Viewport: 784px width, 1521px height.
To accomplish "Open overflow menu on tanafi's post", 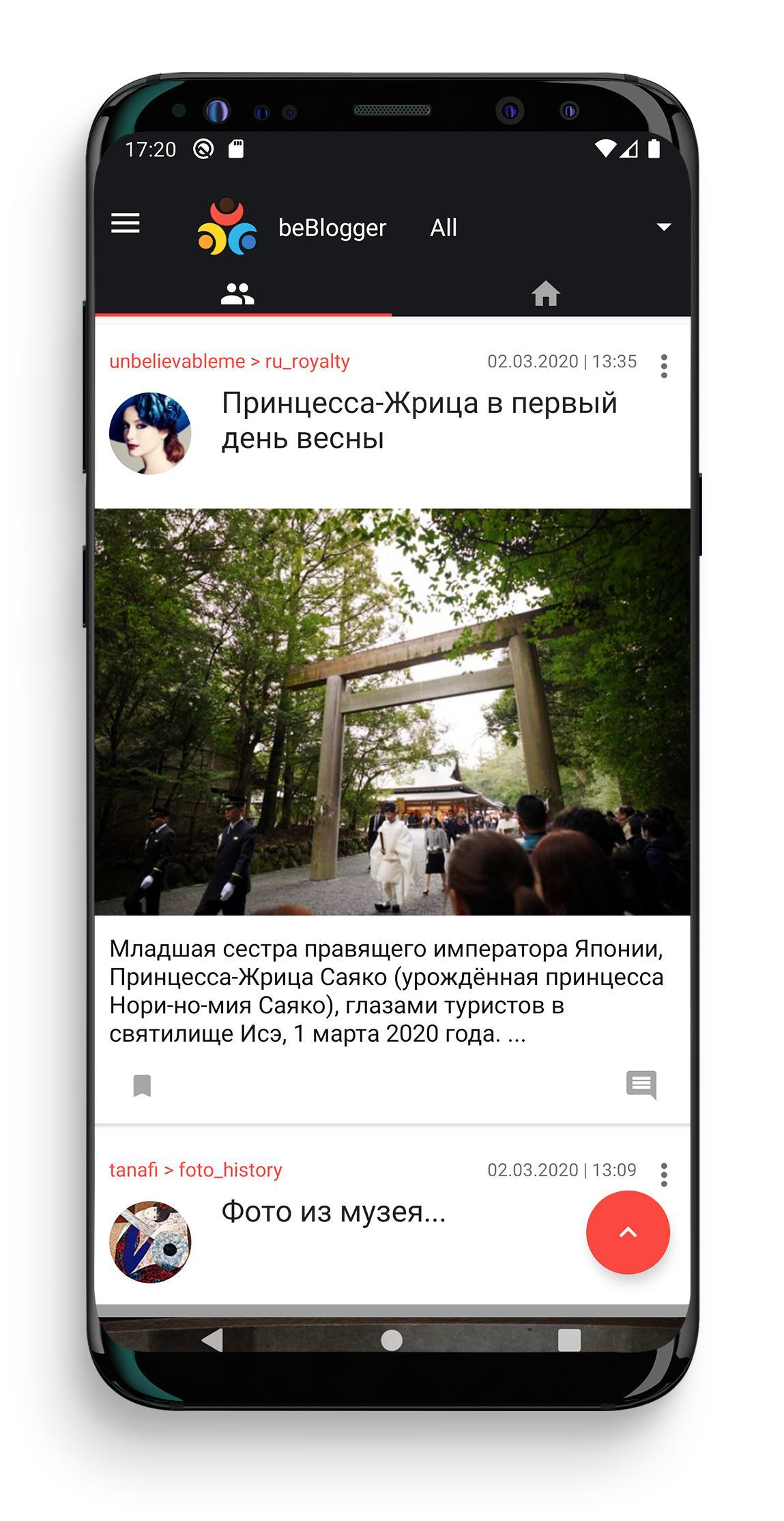I will (663, 1175).
